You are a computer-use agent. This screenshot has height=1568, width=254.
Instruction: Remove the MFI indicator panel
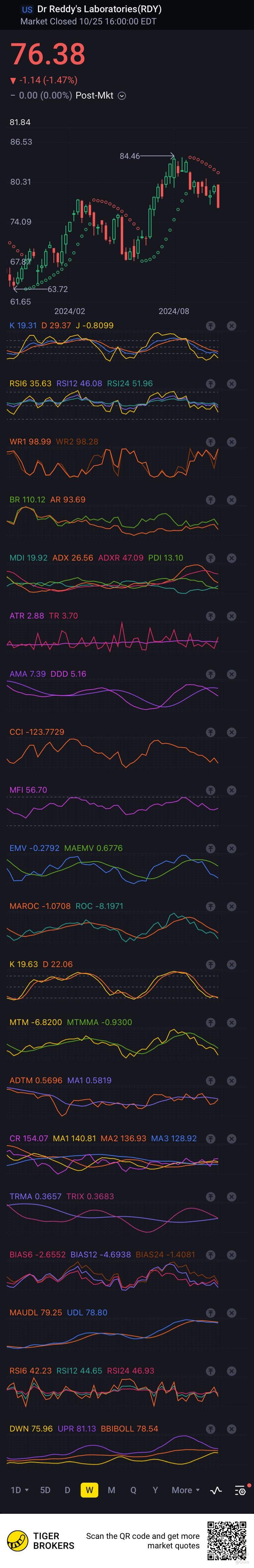(231, 790)
